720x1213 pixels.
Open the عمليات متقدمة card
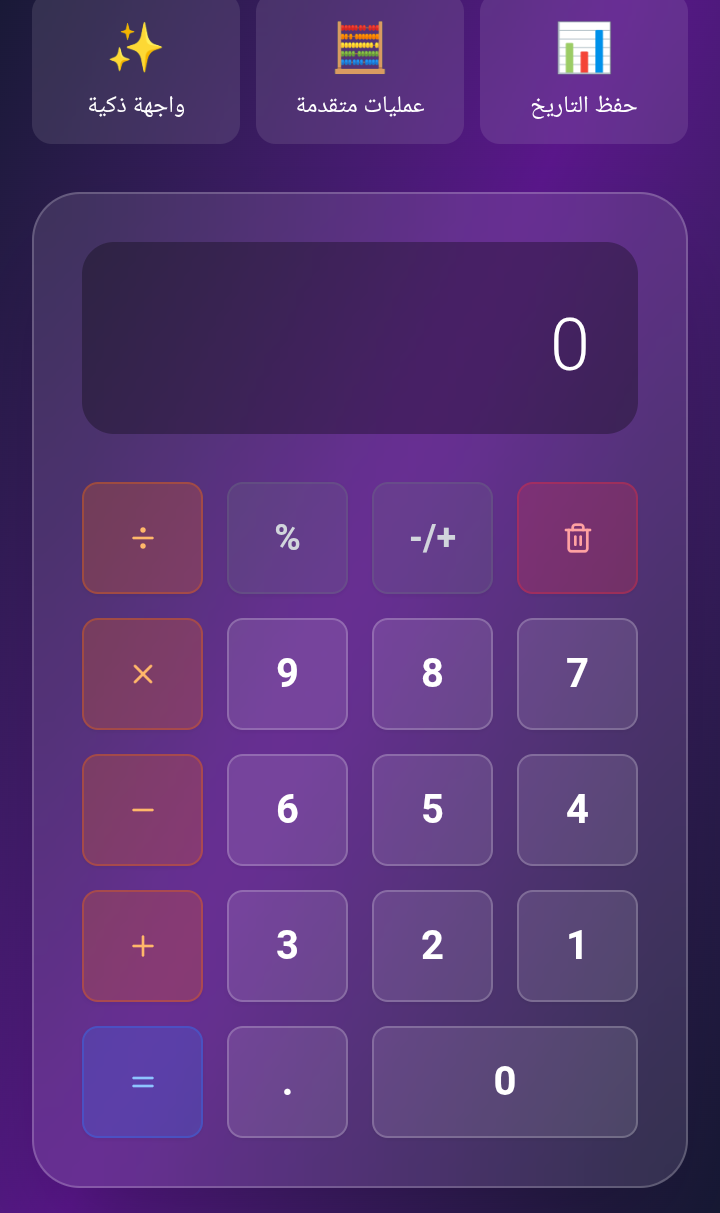(359, 70)
